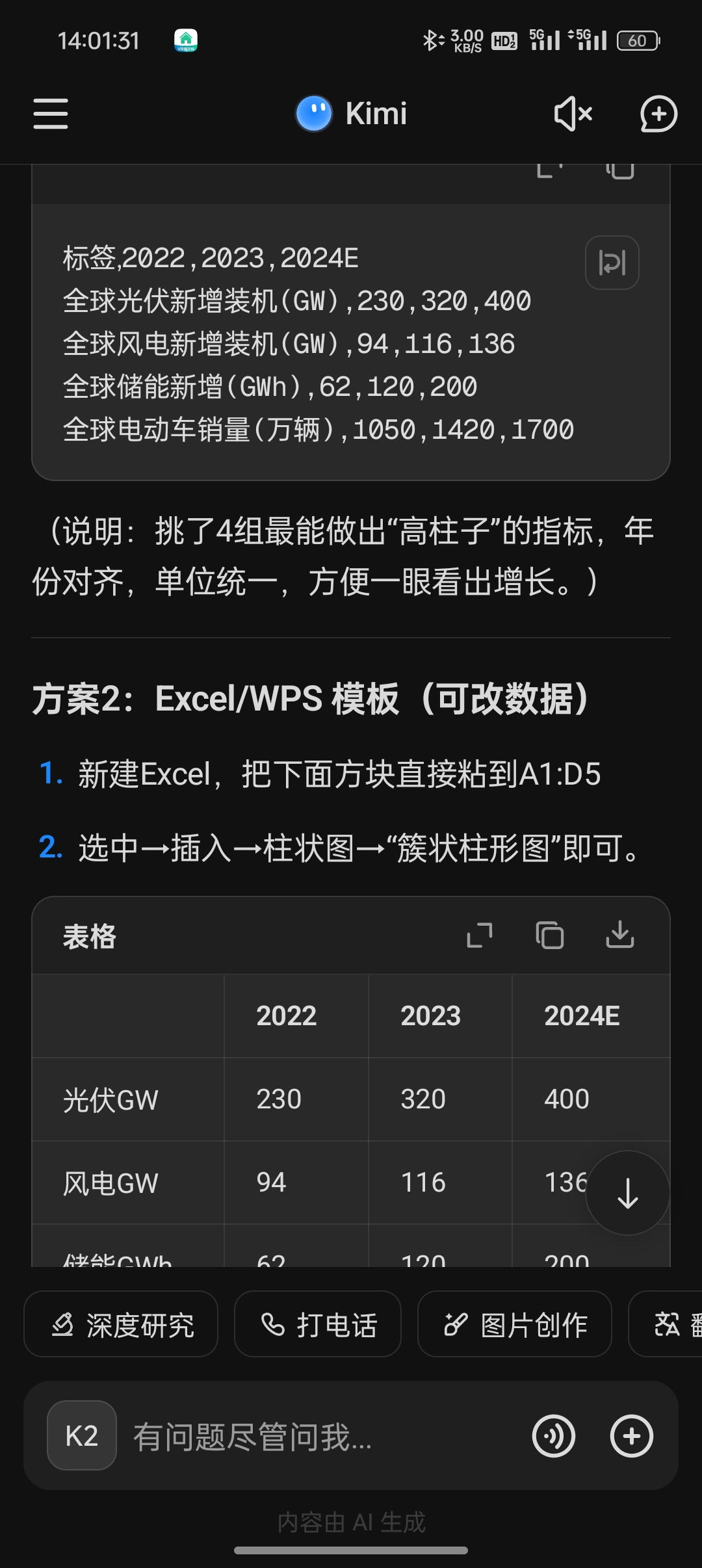The image size is (702, 1568).
Task: Start a new chat conversation
Action: 658,114
